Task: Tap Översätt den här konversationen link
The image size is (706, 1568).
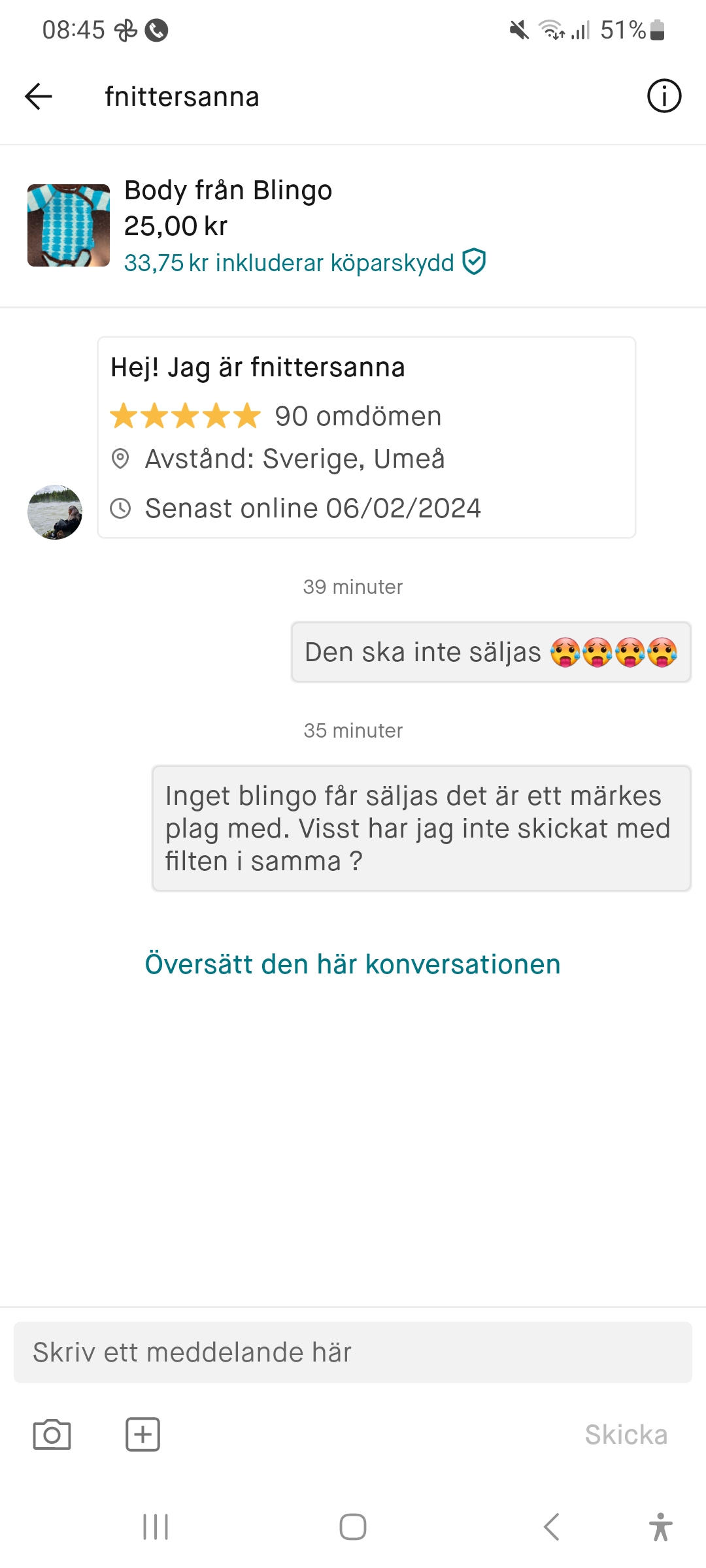Action: point(352,964)
